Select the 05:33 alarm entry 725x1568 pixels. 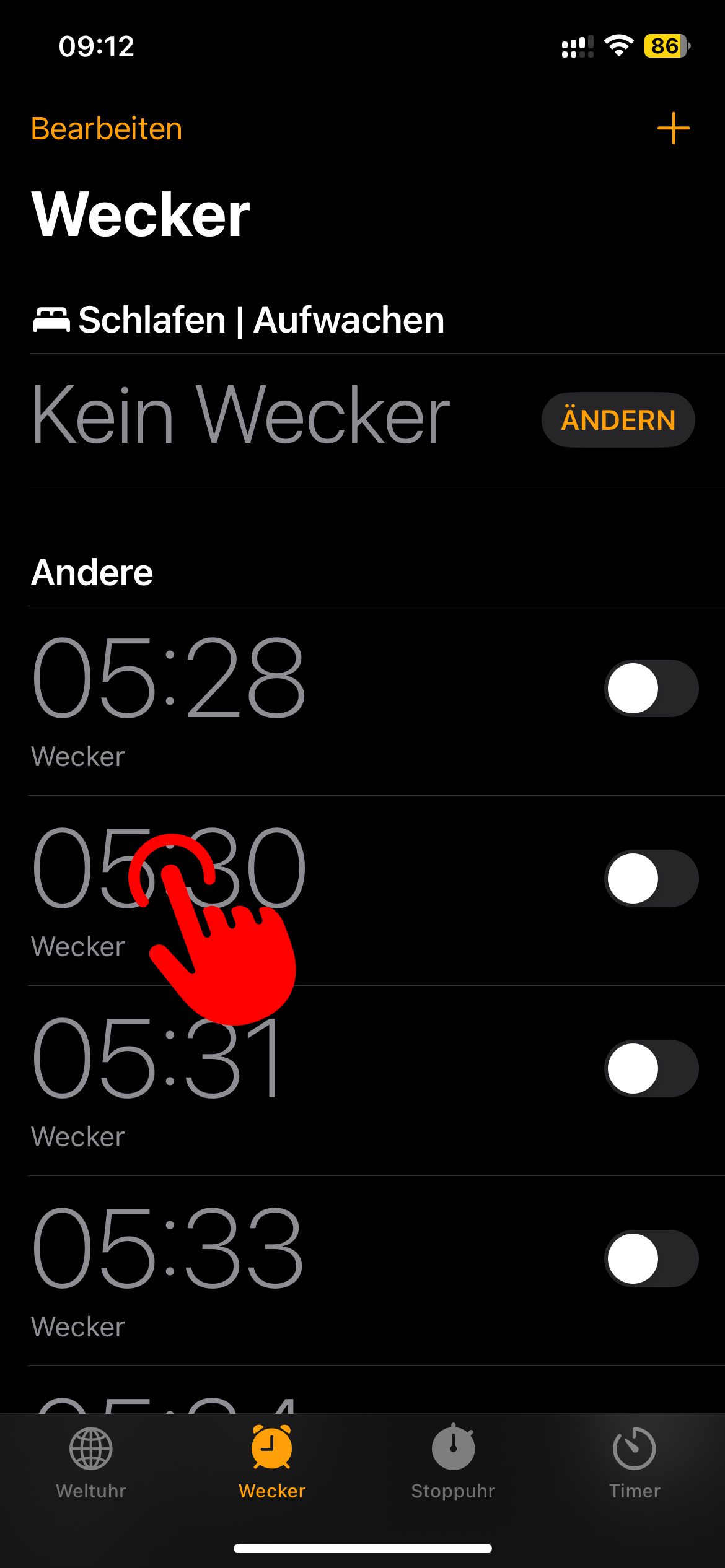click(x=248, y=1270)
